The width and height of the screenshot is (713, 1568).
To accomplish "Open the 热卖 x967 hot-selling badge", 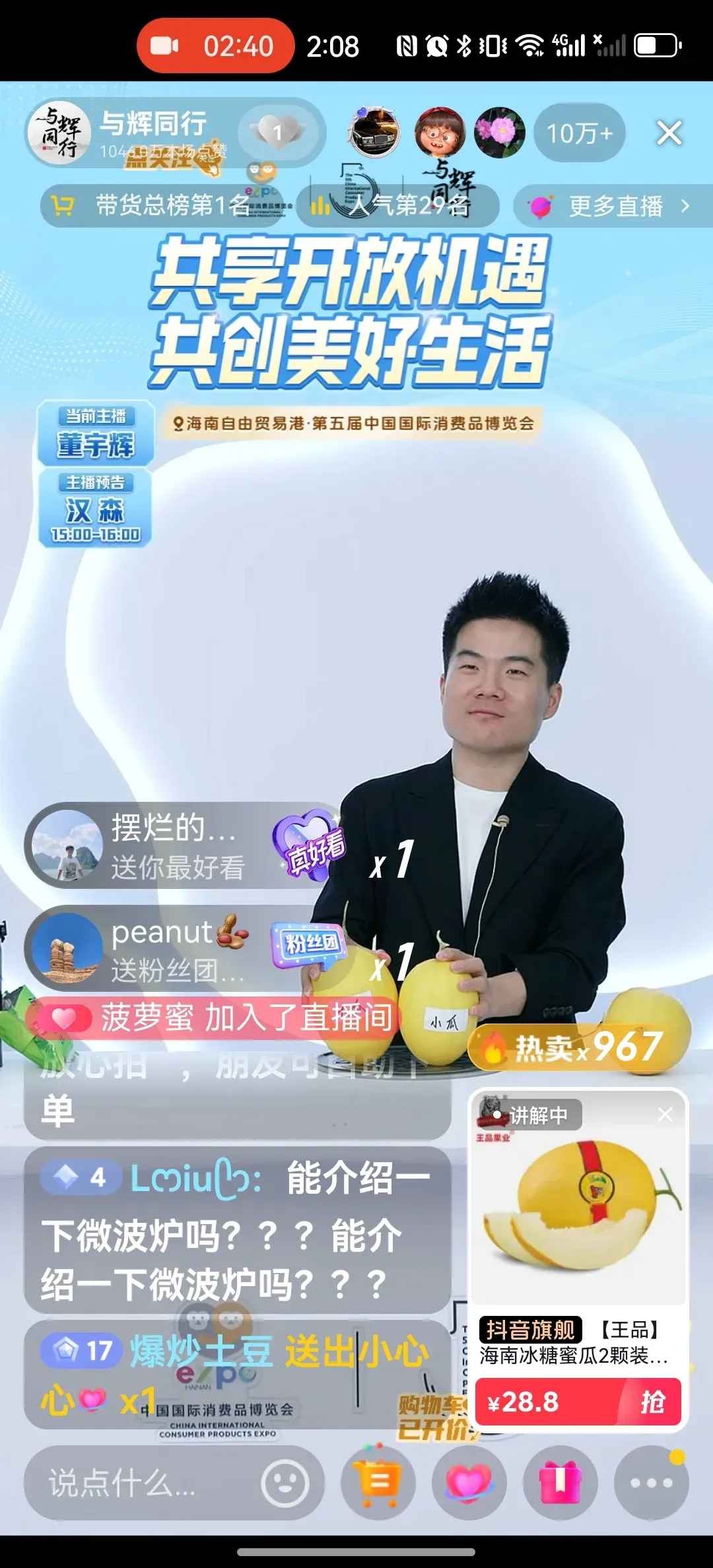I will point(574,1047).
